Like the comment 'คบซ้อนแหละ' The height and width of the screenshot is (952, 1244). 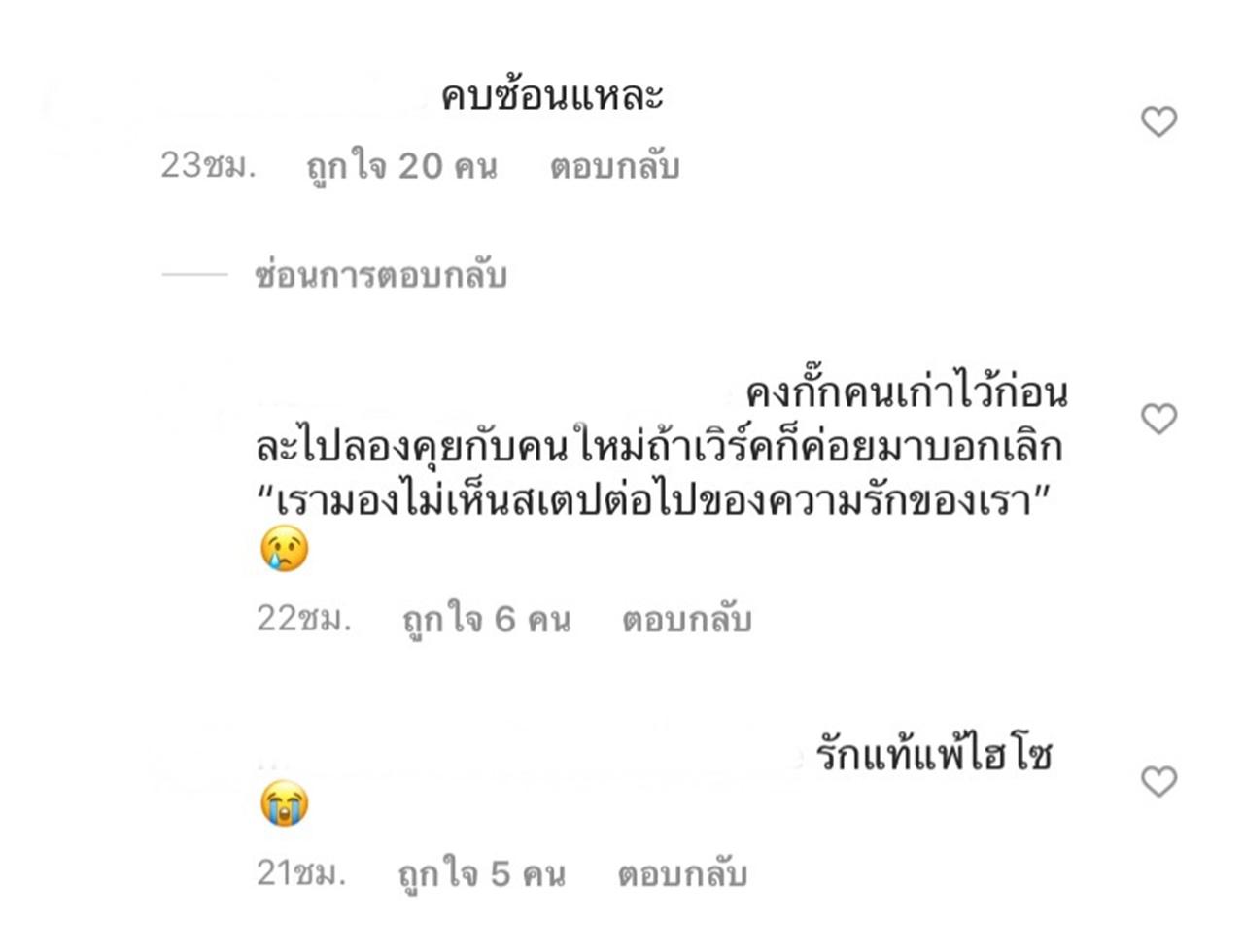click(1158, 122)
